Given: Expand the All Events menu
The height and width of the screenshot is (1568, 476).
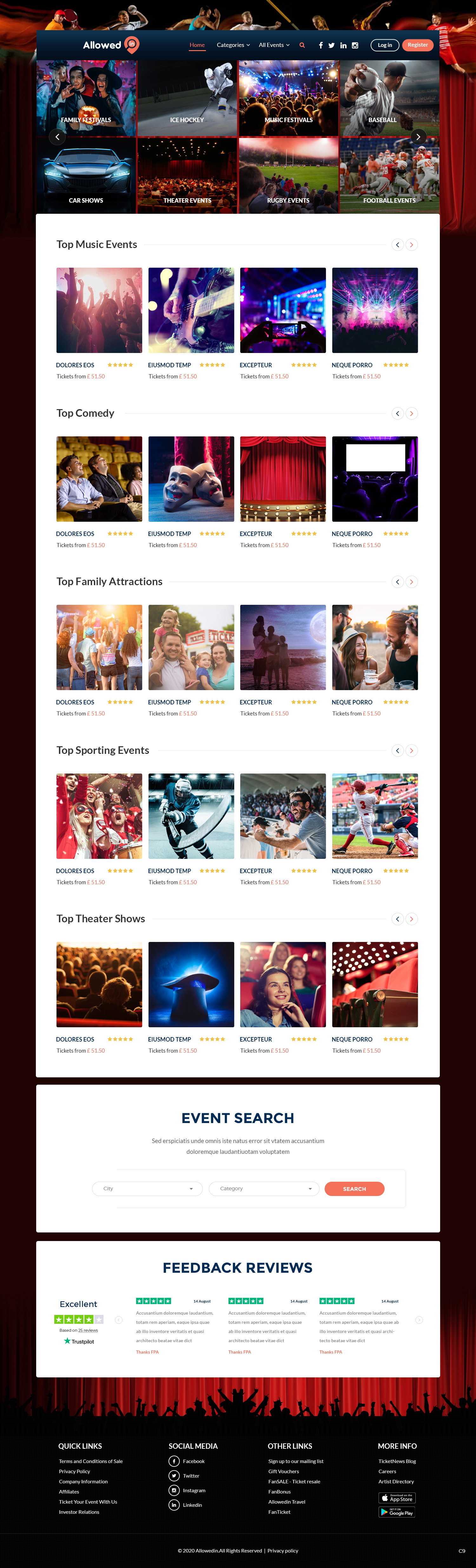Looking at the screenshot, I should (x=274, y=45).
